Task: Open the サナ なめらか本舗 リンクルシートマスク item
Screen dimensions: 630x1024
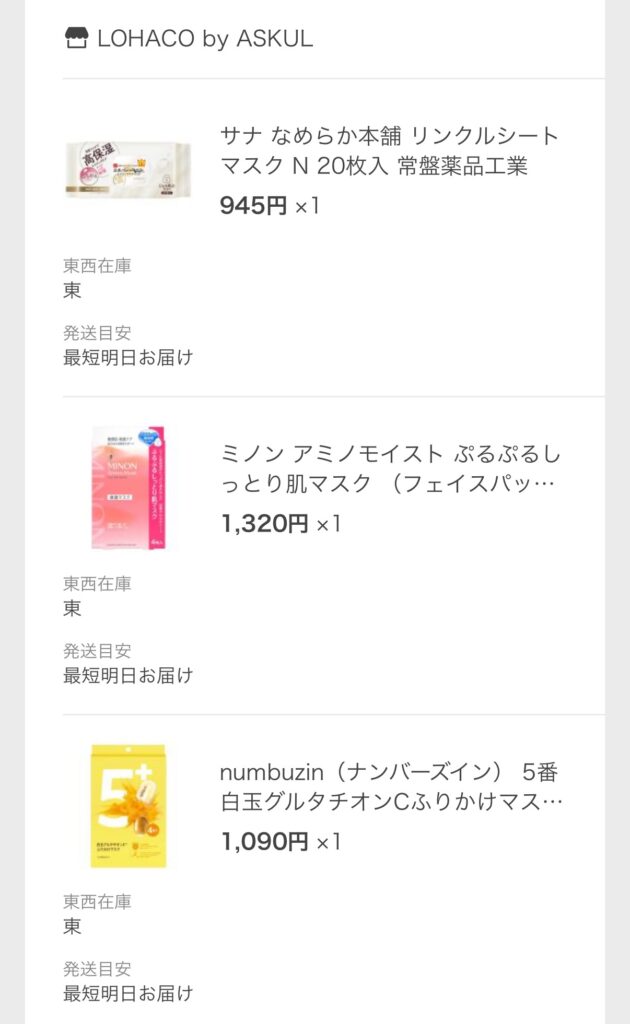Action: click(x=389, y=150)
